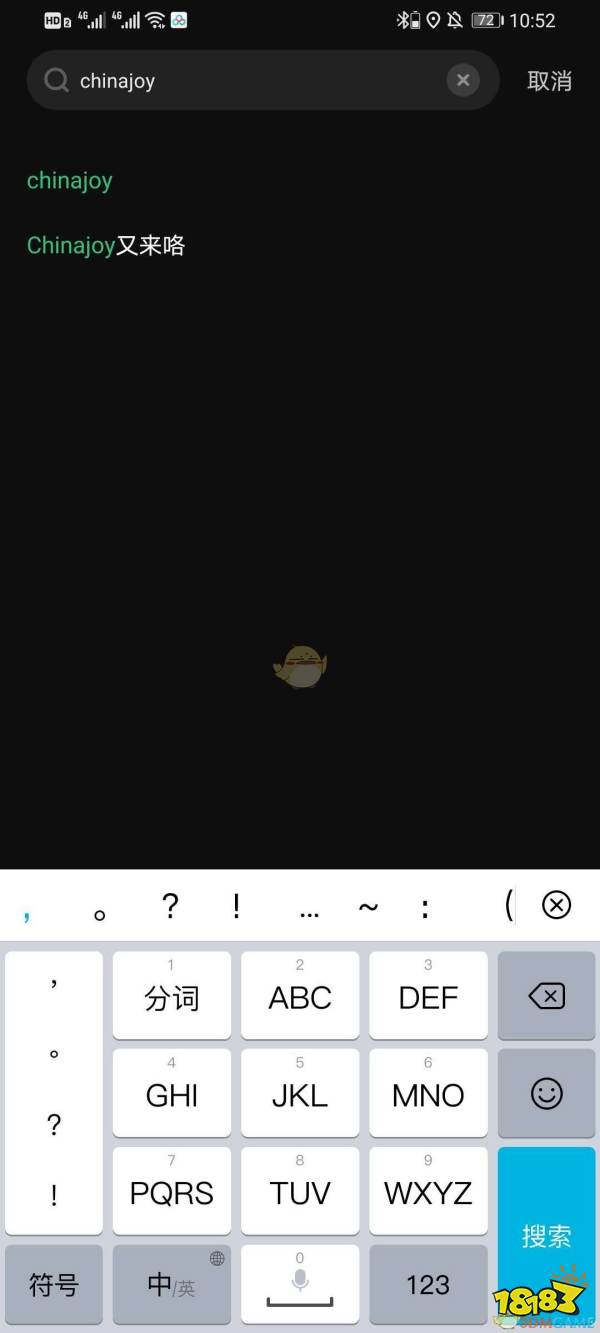Select the chinajoy suggestion
Image resolution: width=600 pixels, height=1333 pixels.
coord(70,181)
